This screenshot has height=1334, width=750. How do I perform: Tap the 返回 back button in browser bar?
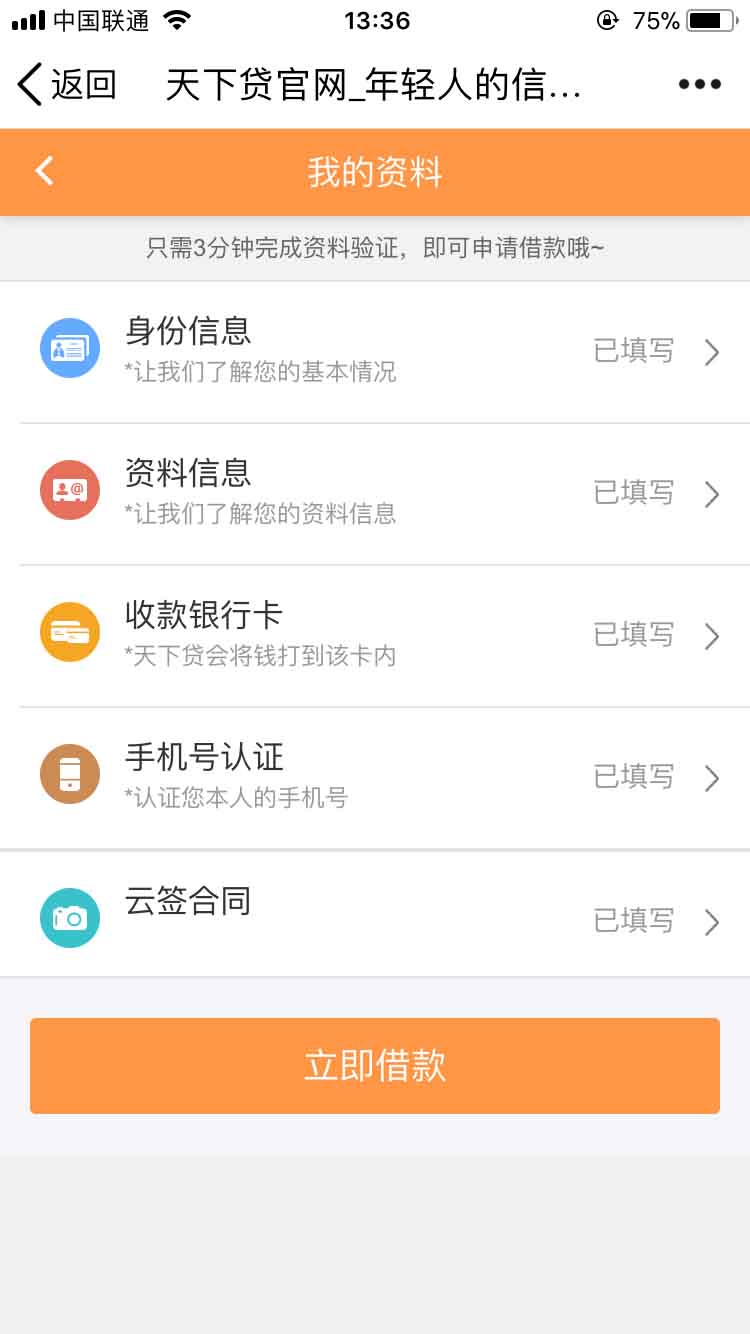[x=68, y=85]
